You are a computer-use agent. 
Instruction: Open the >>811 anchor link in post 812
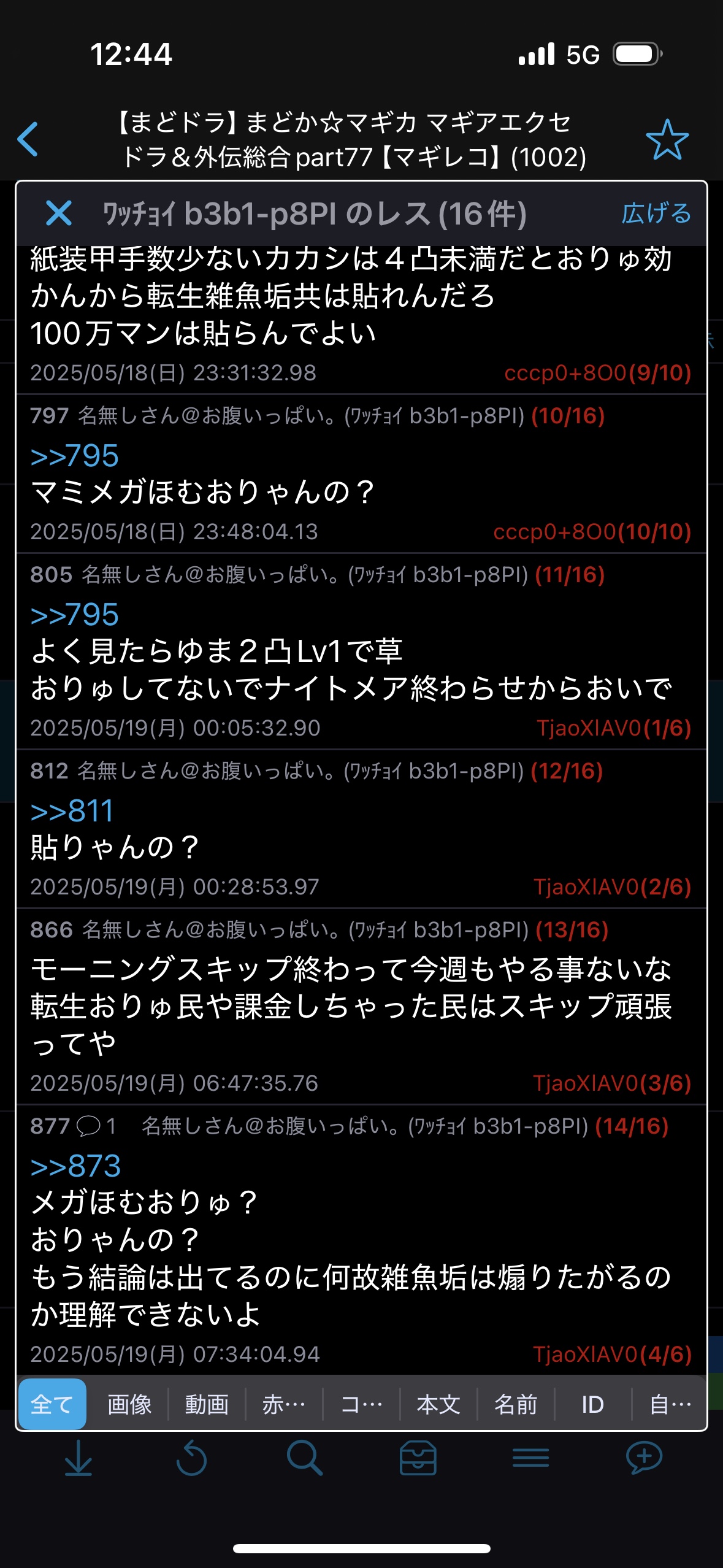point(72,811)
